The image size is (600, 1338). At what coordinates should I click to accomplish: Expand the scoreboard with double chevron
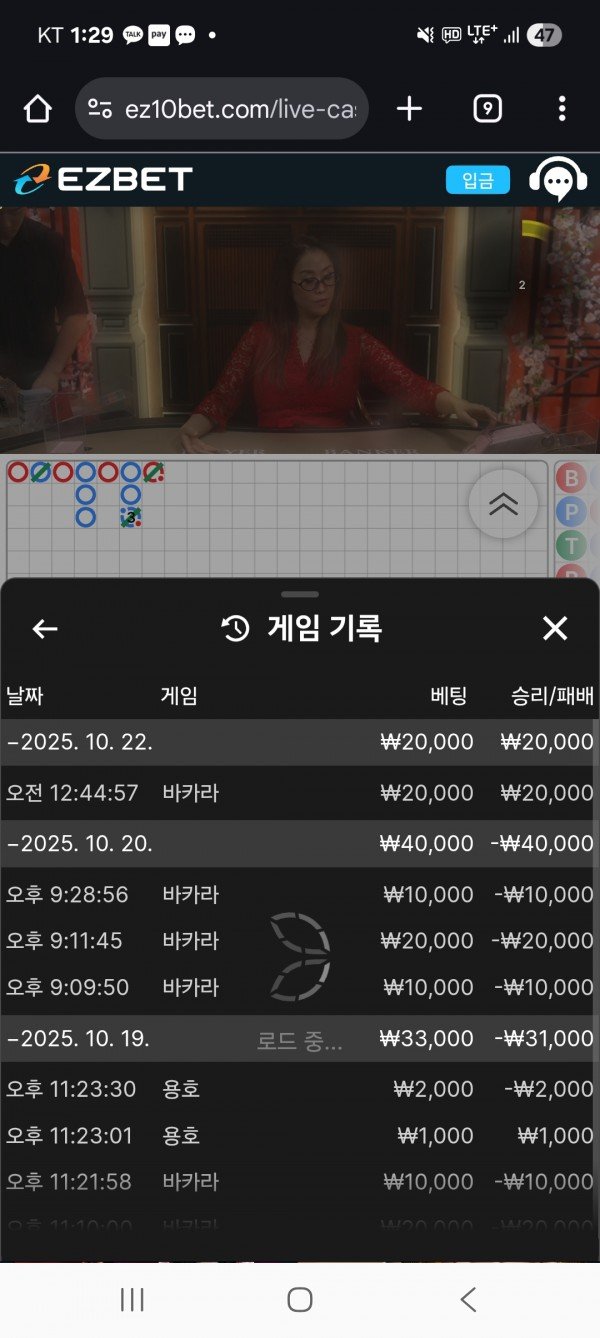click(x=503, y=504)
